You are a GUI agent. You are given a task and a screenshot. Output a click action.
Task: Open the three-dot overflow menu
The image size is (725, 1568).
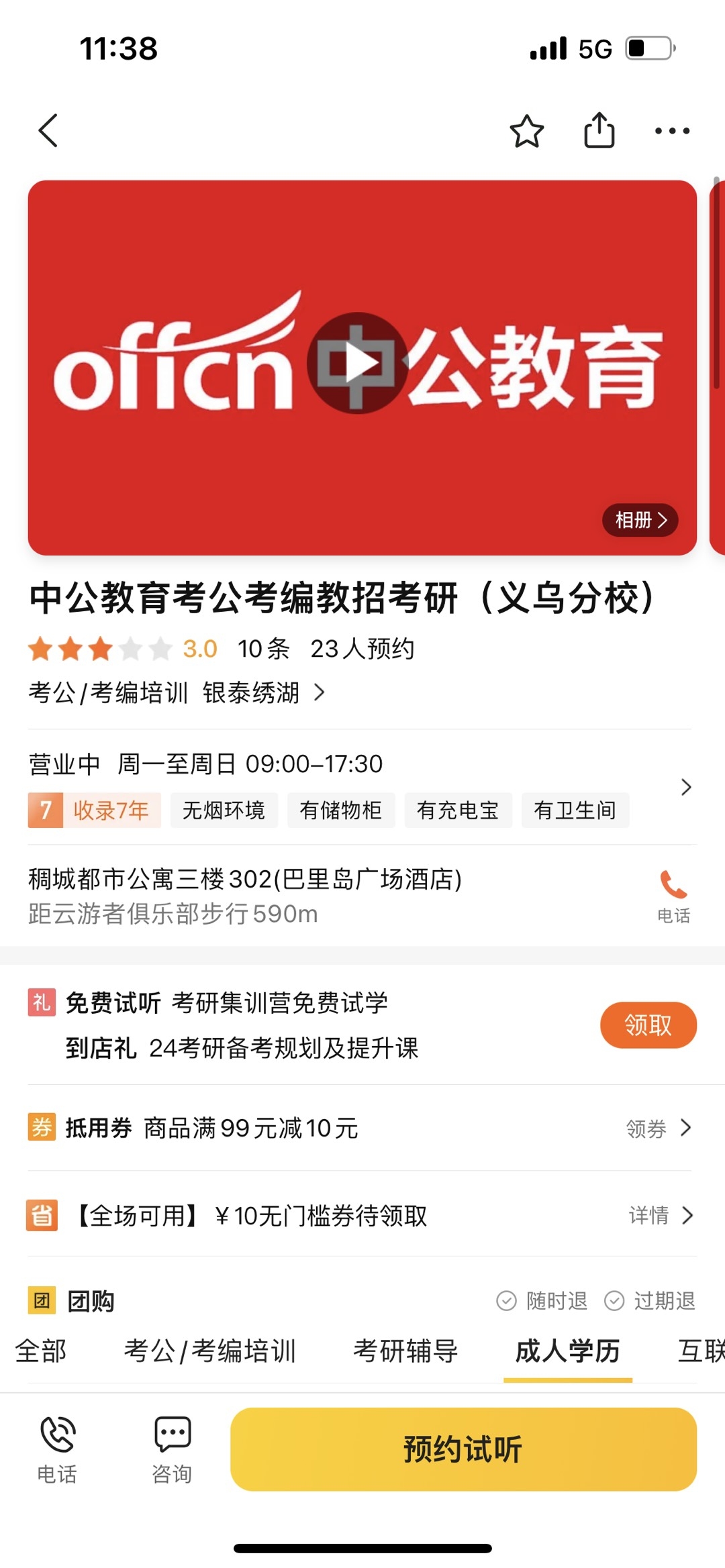tap(672, 131)
